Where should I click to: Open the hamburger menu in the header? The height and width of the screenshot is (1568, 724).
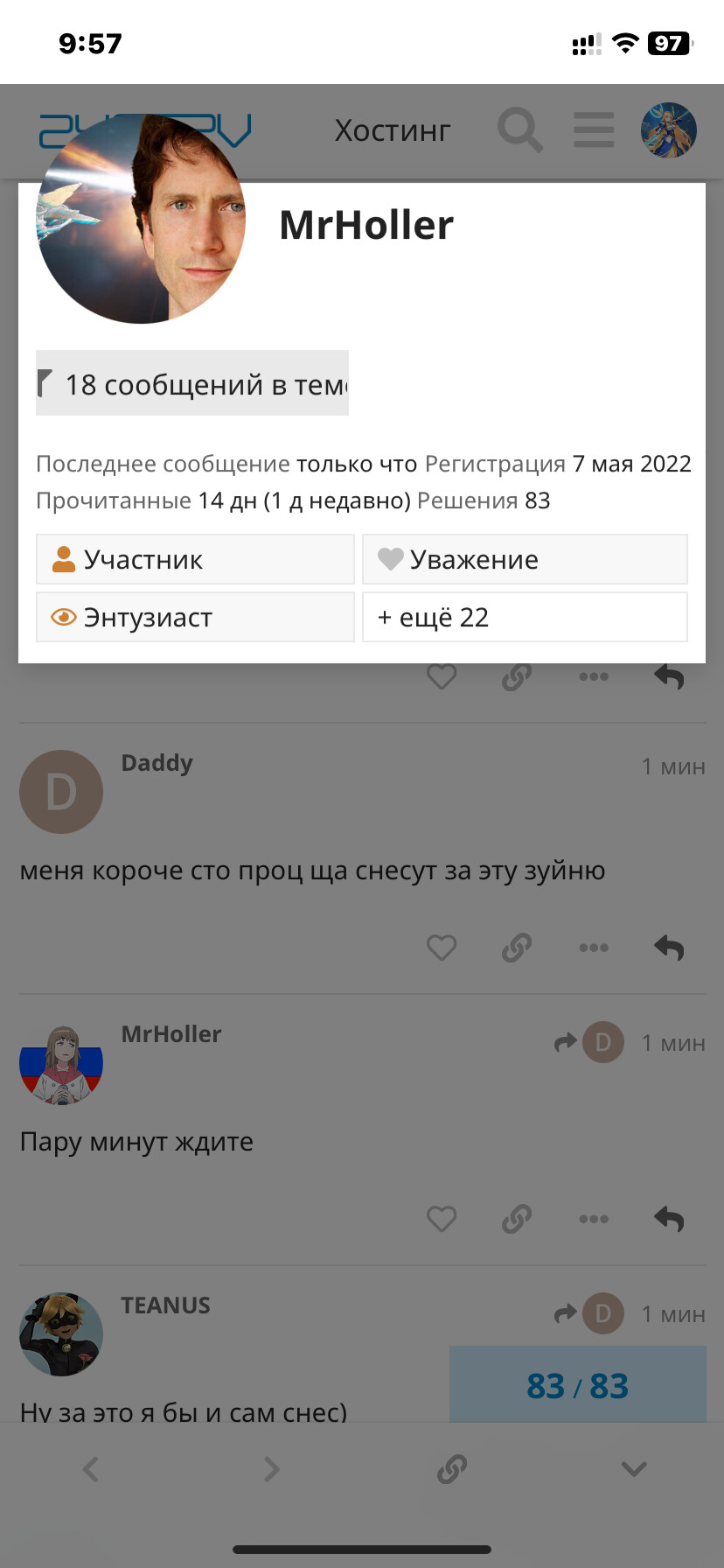coord(594,130)
